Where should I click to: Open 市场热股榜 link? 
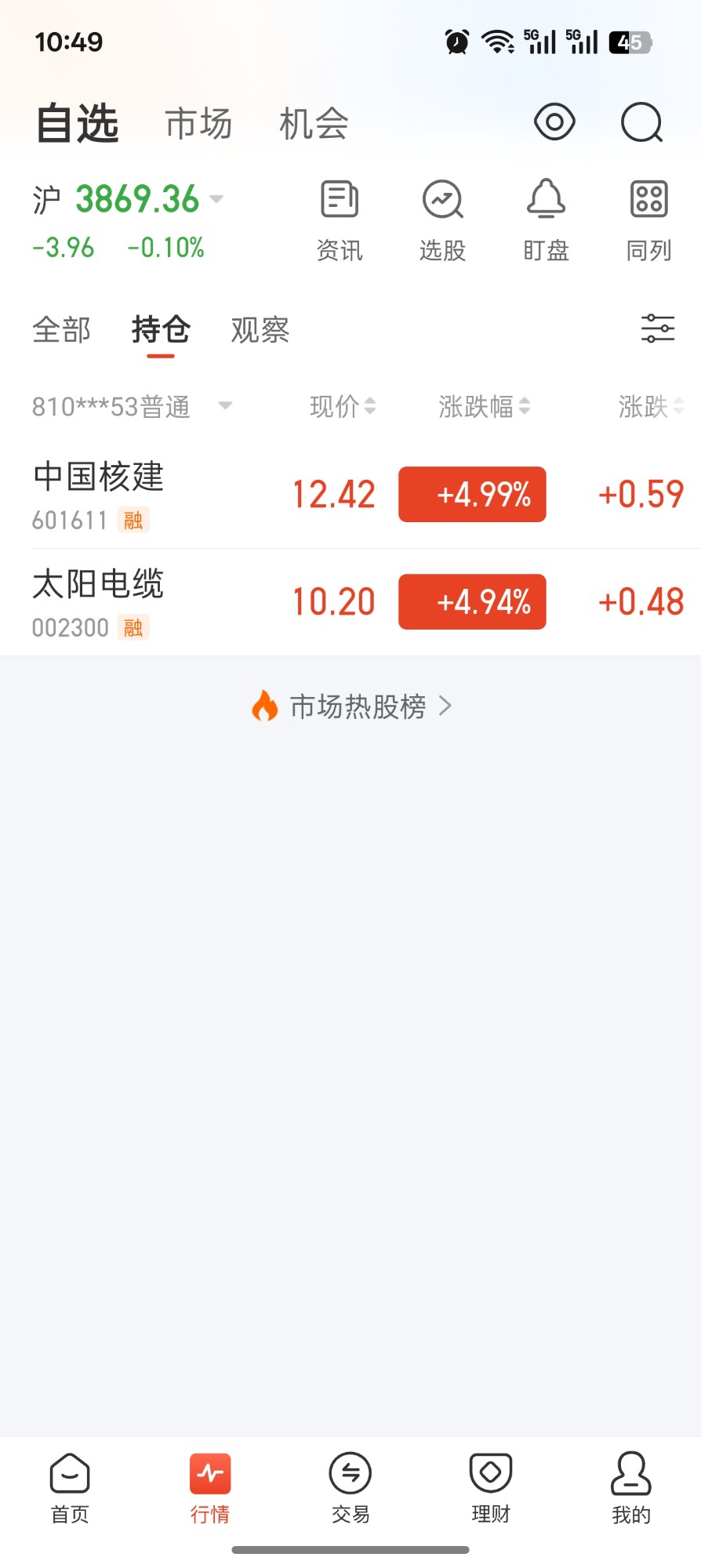coord(351,706)
